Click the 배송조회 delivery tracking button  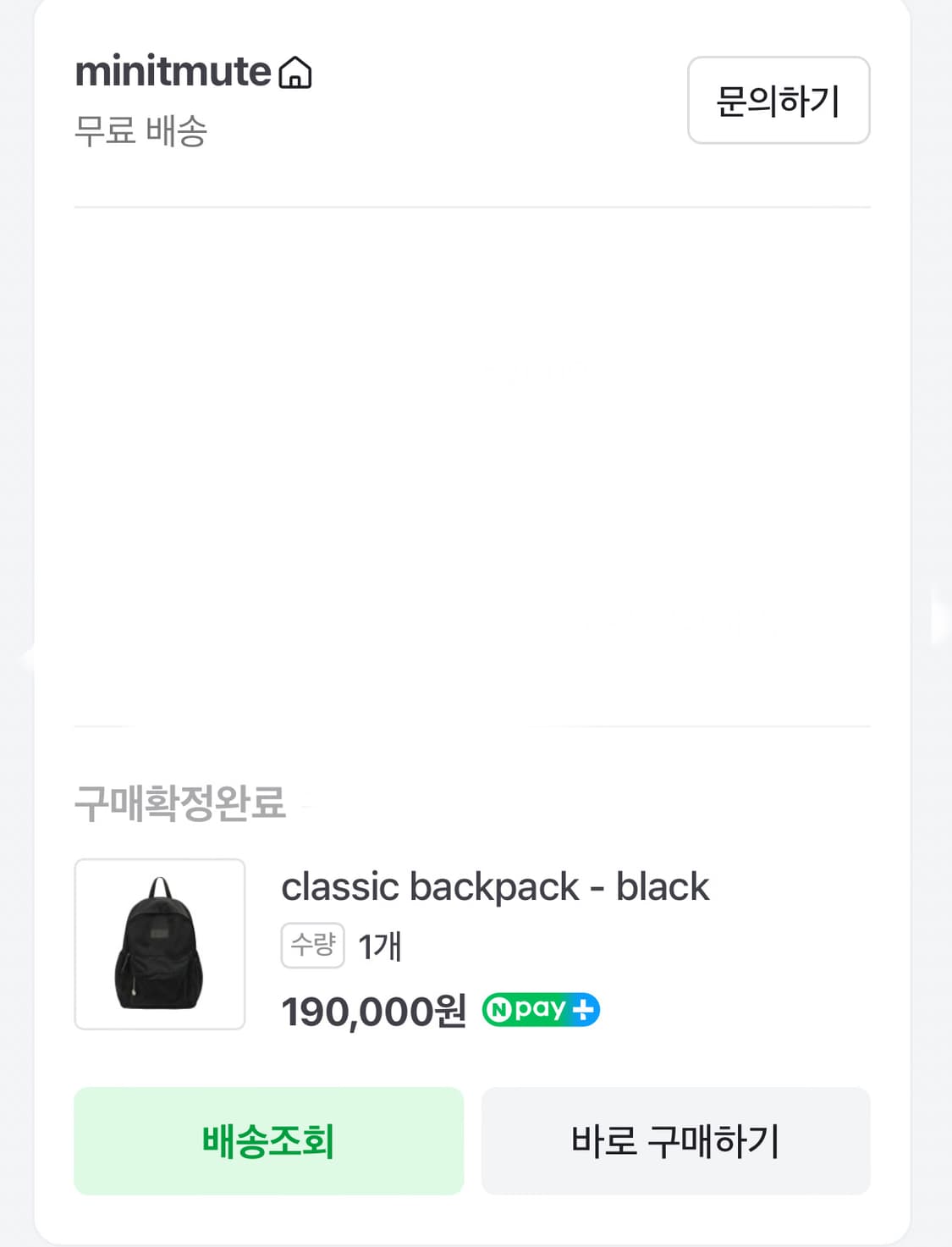(x=267, y=1141)
